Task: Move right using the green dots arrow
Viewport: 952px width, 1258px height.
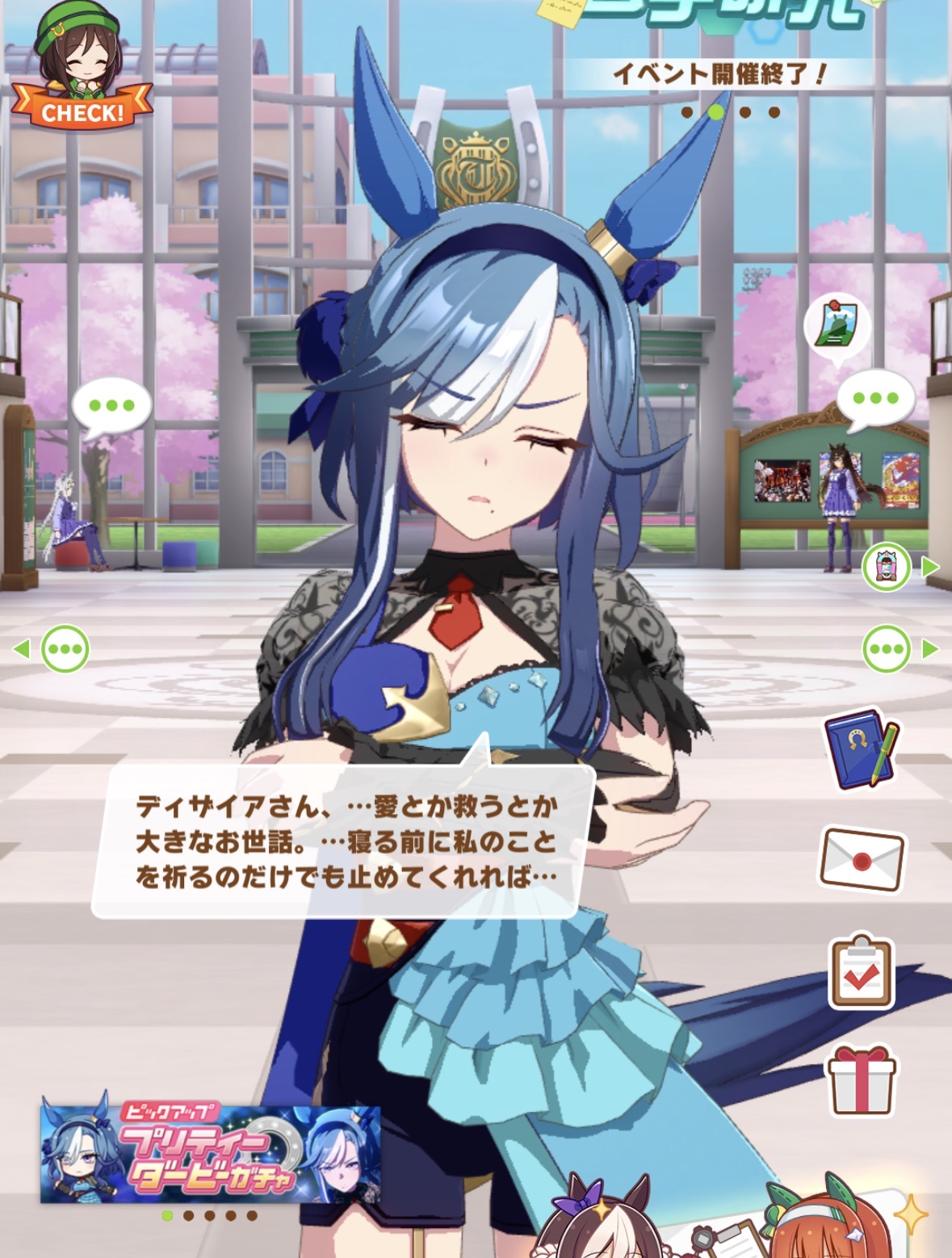Action: (x=898, y=648)
